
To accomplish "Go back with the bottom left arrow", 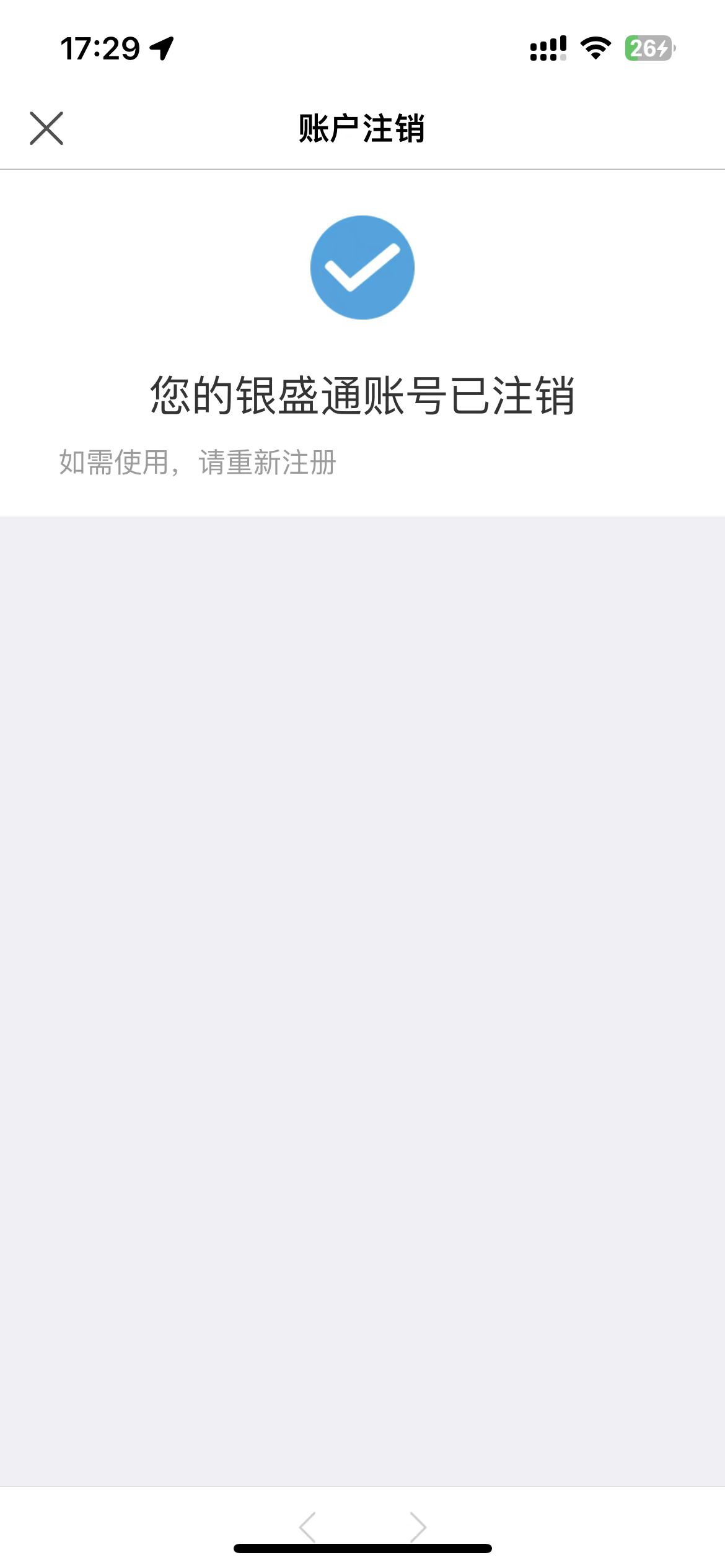I will pos(308,1527).
